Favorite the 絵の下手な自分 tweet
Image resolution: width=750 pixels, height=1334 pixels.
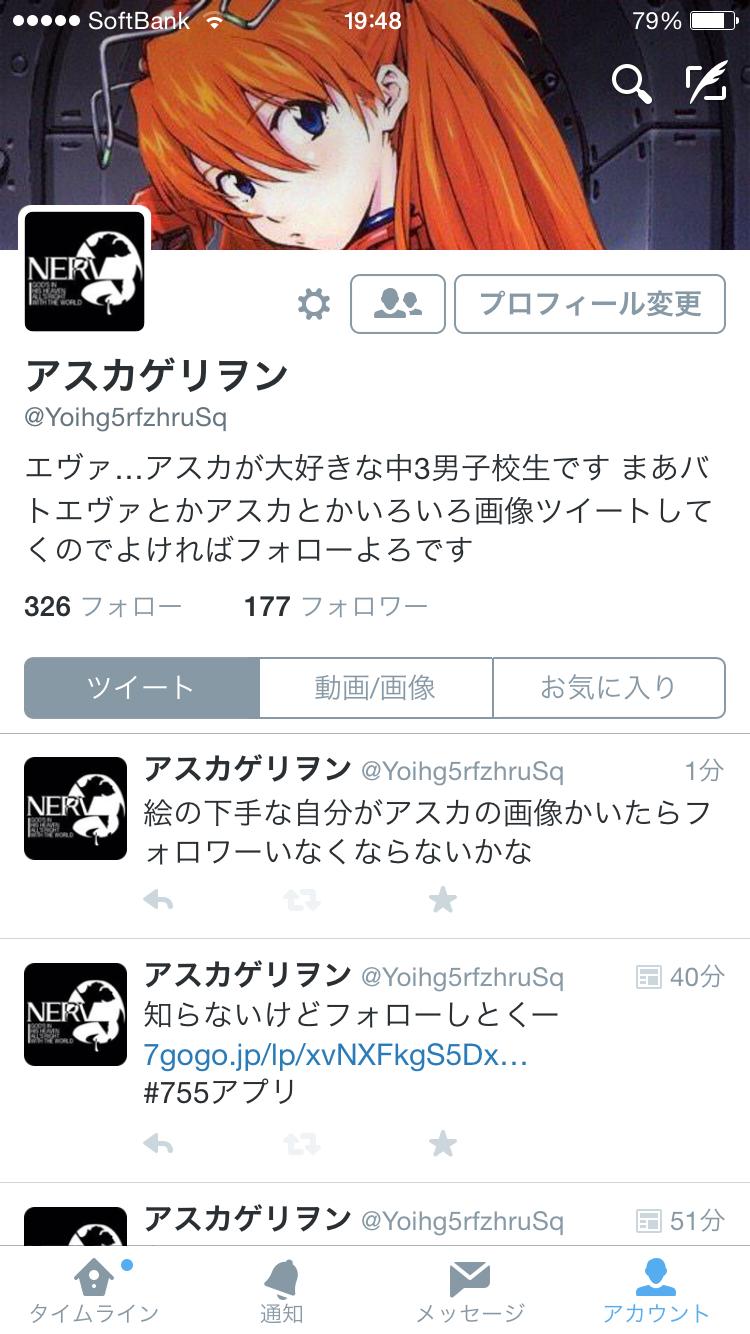[442, 900]
